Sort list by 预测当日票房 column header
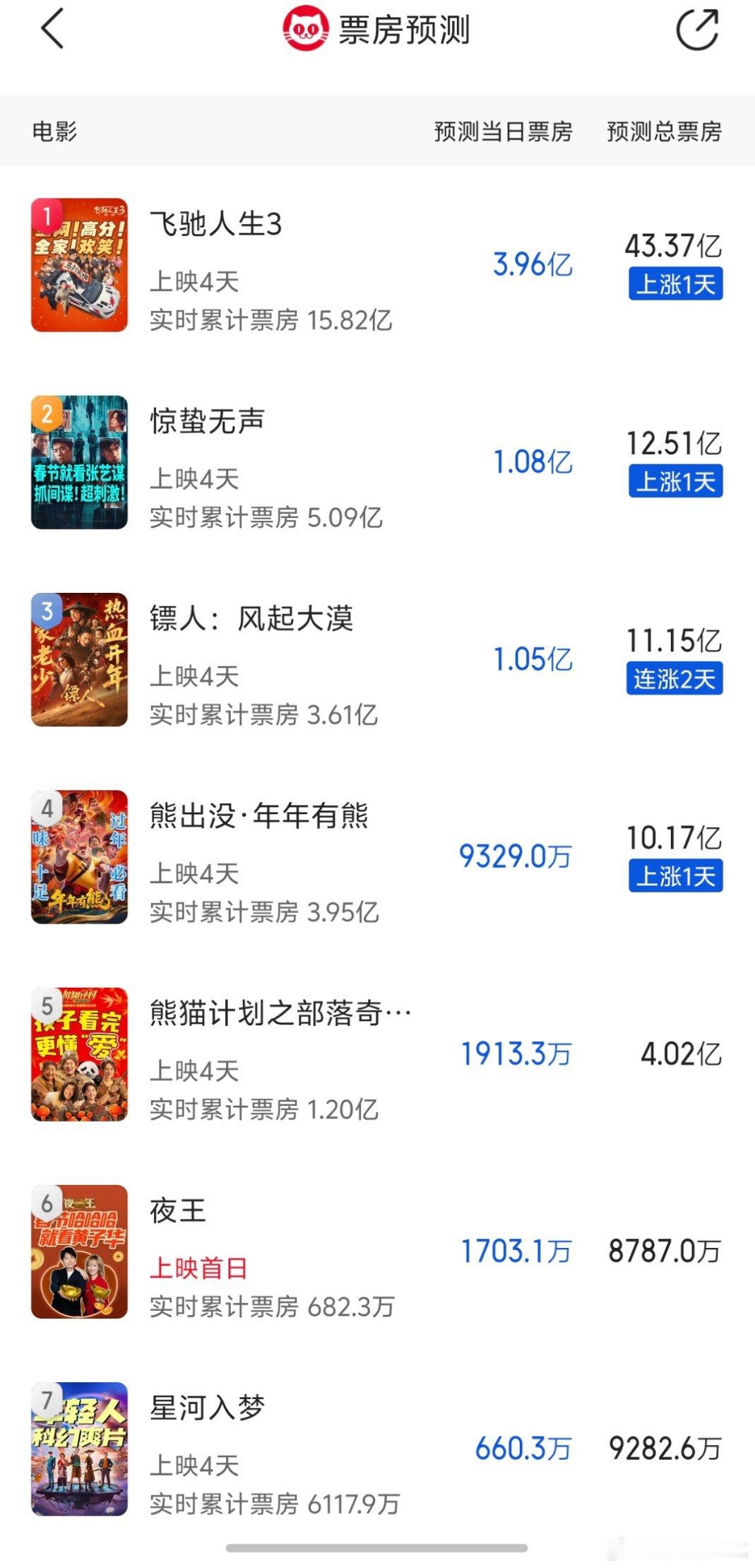Viewport: 755px width, 1568px height. coord(504,131)
